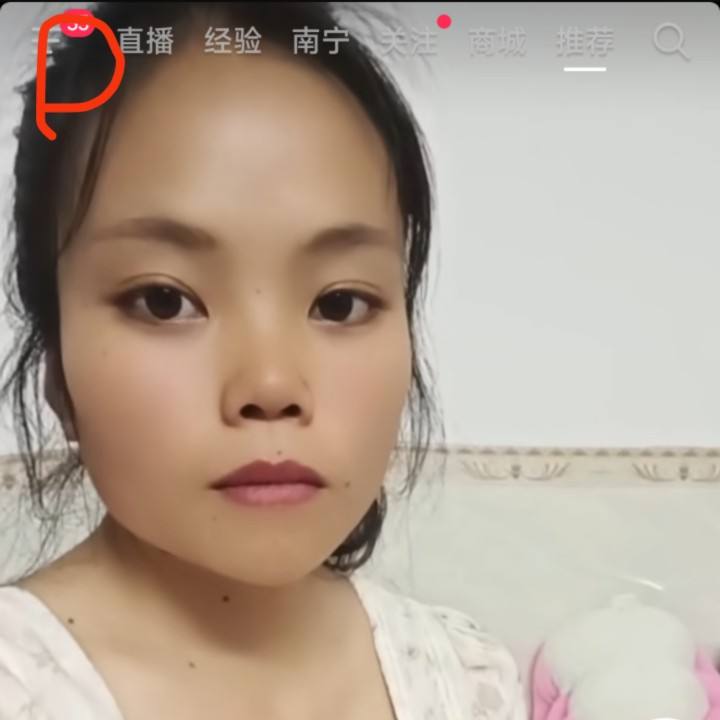Select the 推荐 tab

(585, 42)
